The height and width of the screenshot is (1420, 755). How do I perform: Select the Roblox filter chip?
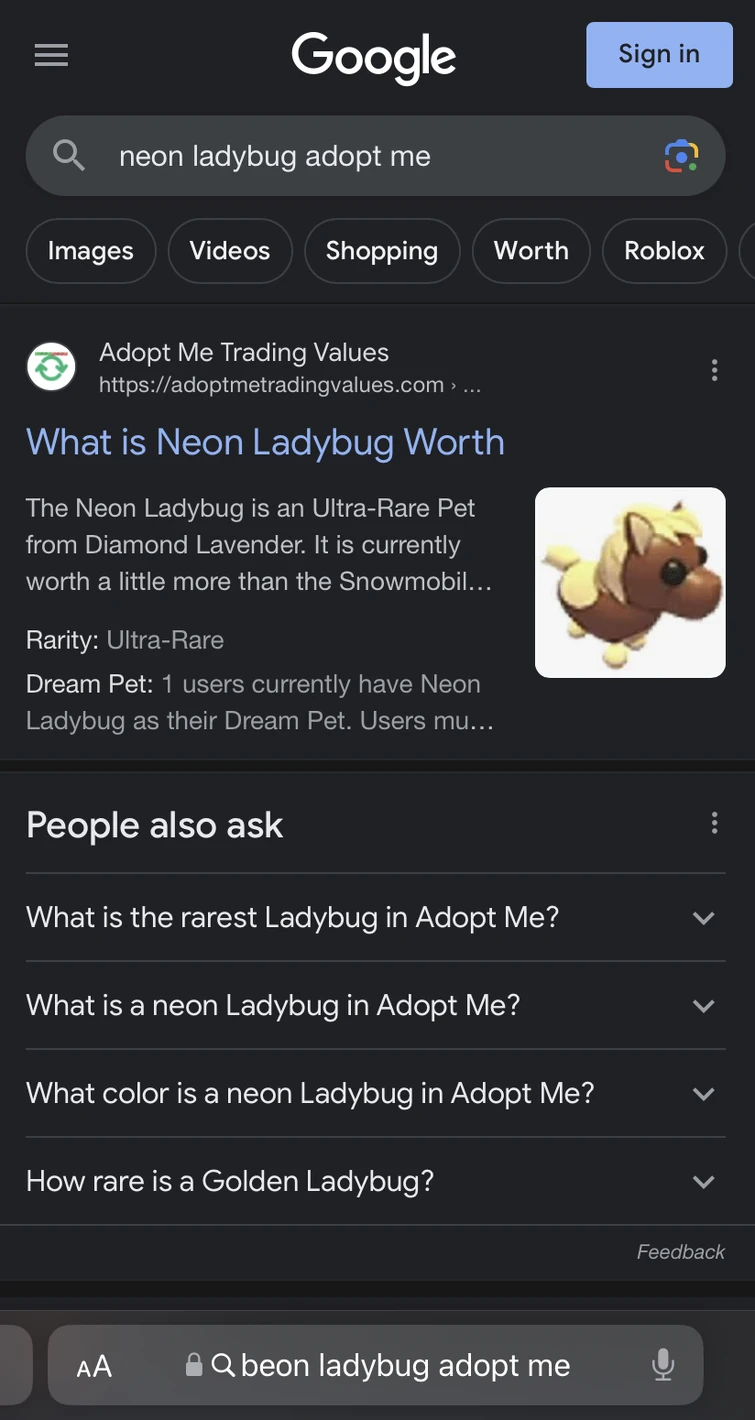point(664,251)
